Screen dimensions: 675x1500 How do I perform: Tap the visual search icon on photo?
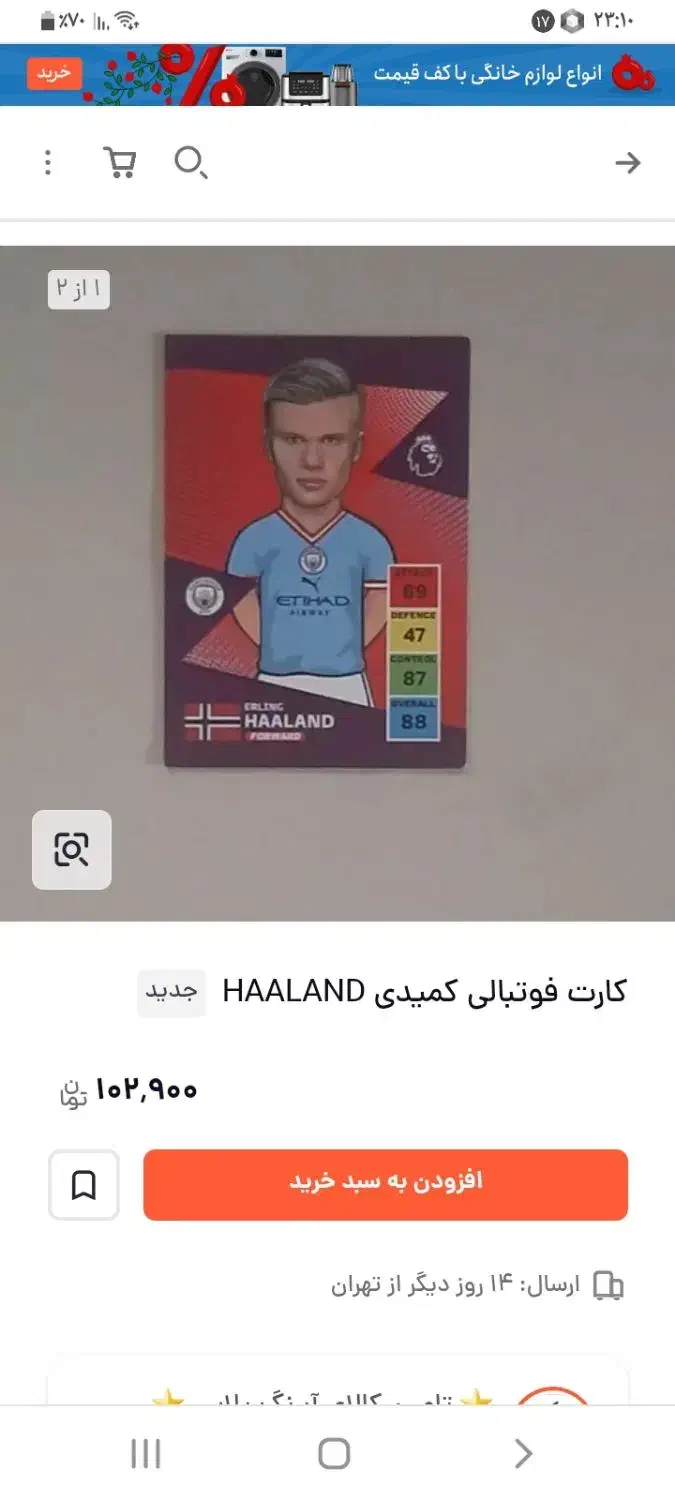72,850
